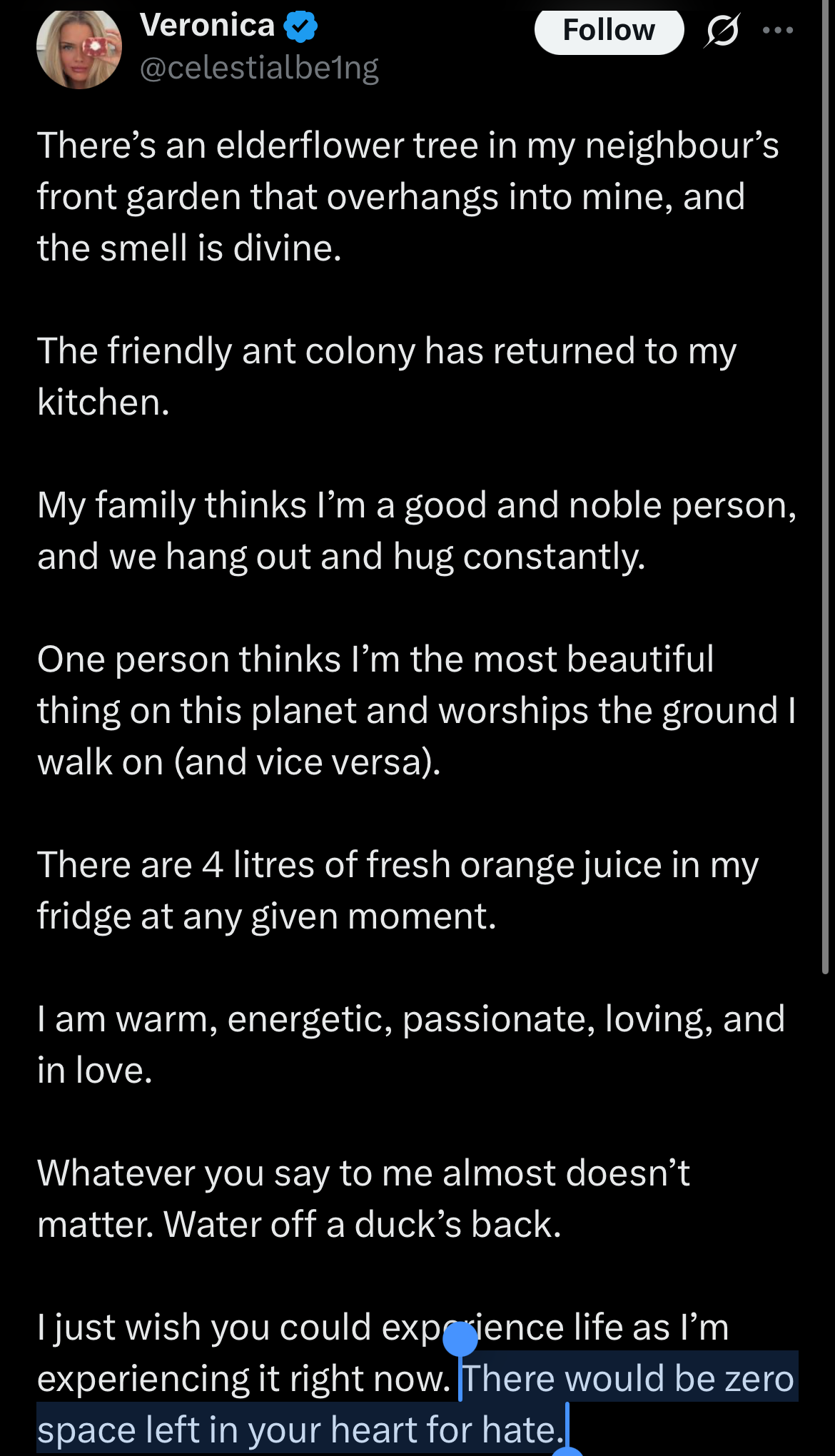This screenshot has height=1456, width=835.
Task: Open Veronica's profile picture
Action: click(79, 49)
